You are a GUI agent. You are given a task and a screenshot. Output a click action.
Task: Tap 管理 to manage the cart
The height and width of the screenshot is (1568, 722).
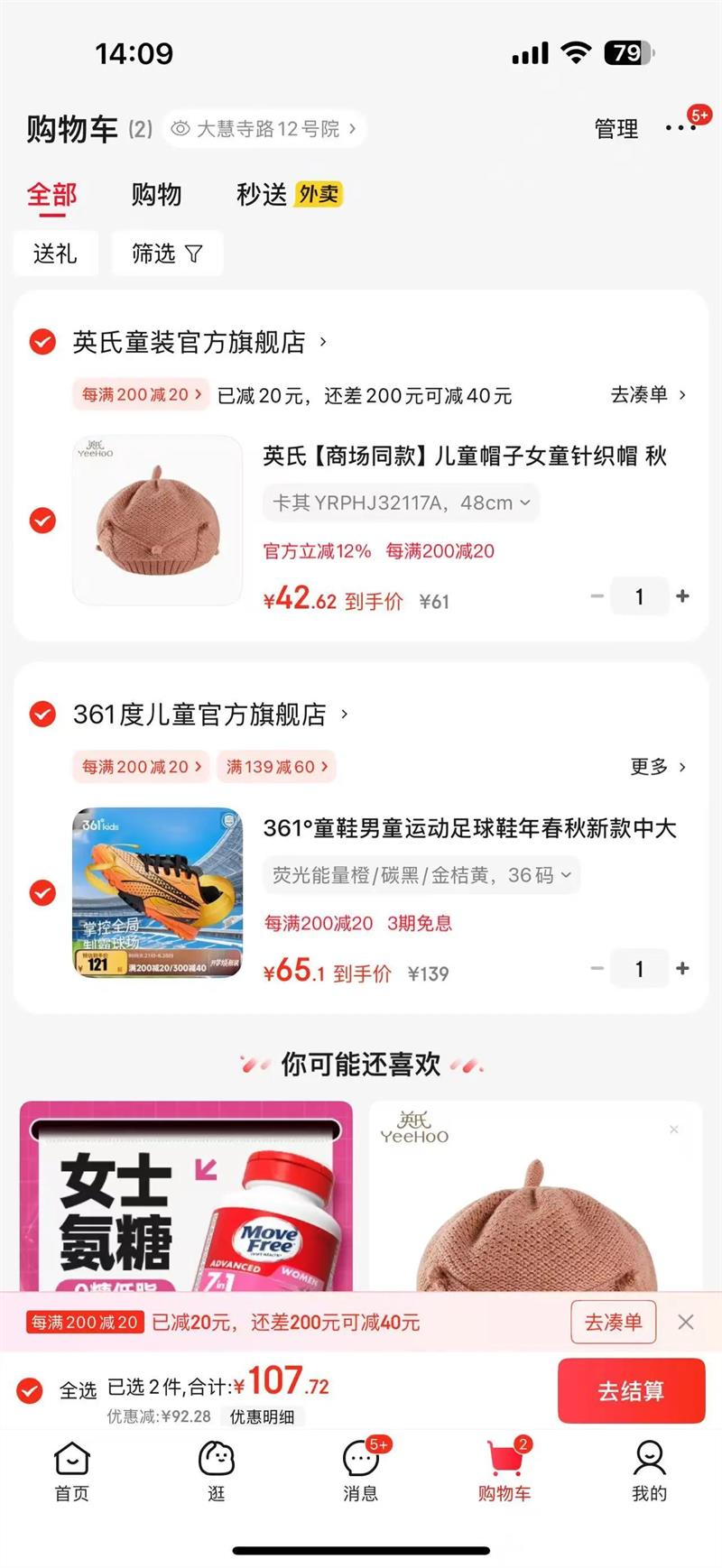(x=616, y=129)
